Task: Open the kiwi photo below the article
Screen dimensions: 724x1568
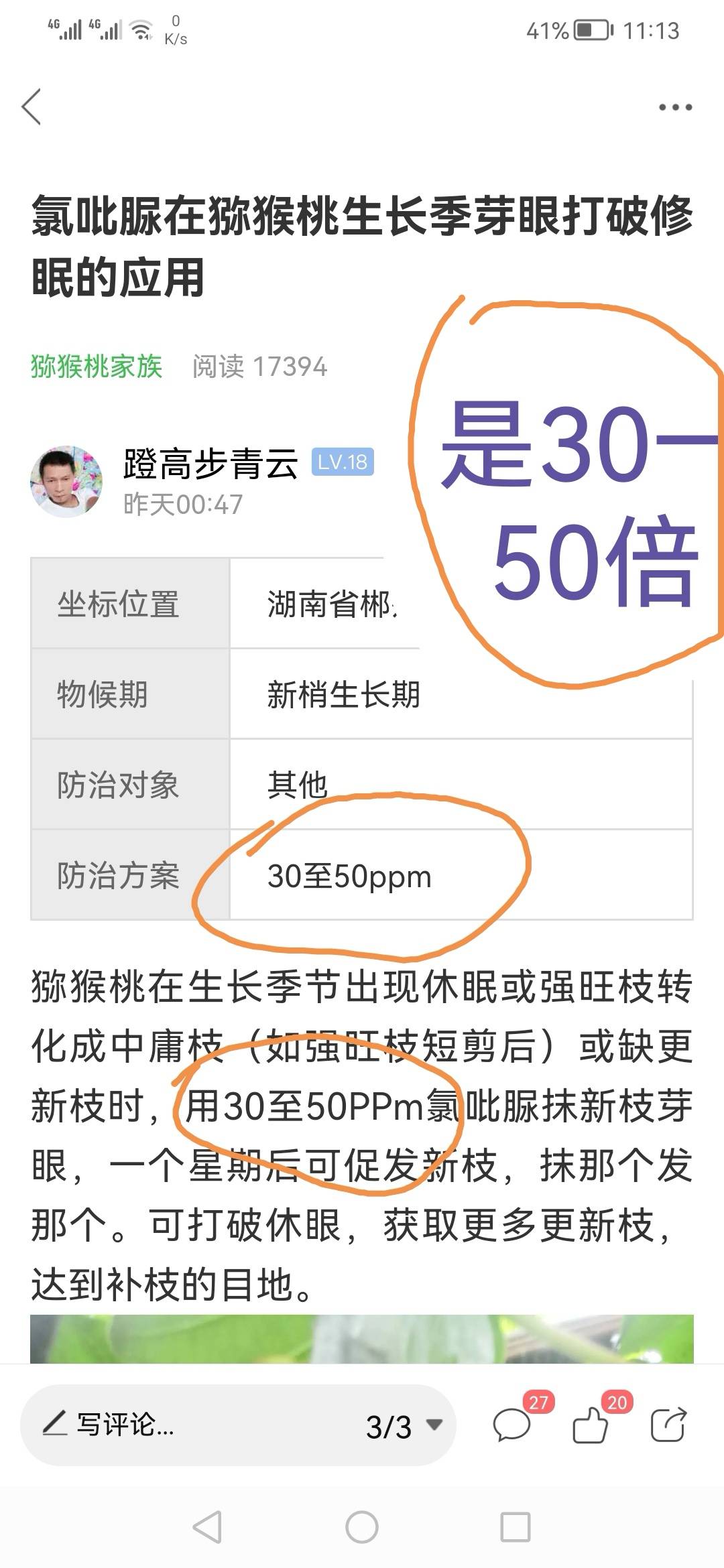Action: click(x=362, y=1338)
